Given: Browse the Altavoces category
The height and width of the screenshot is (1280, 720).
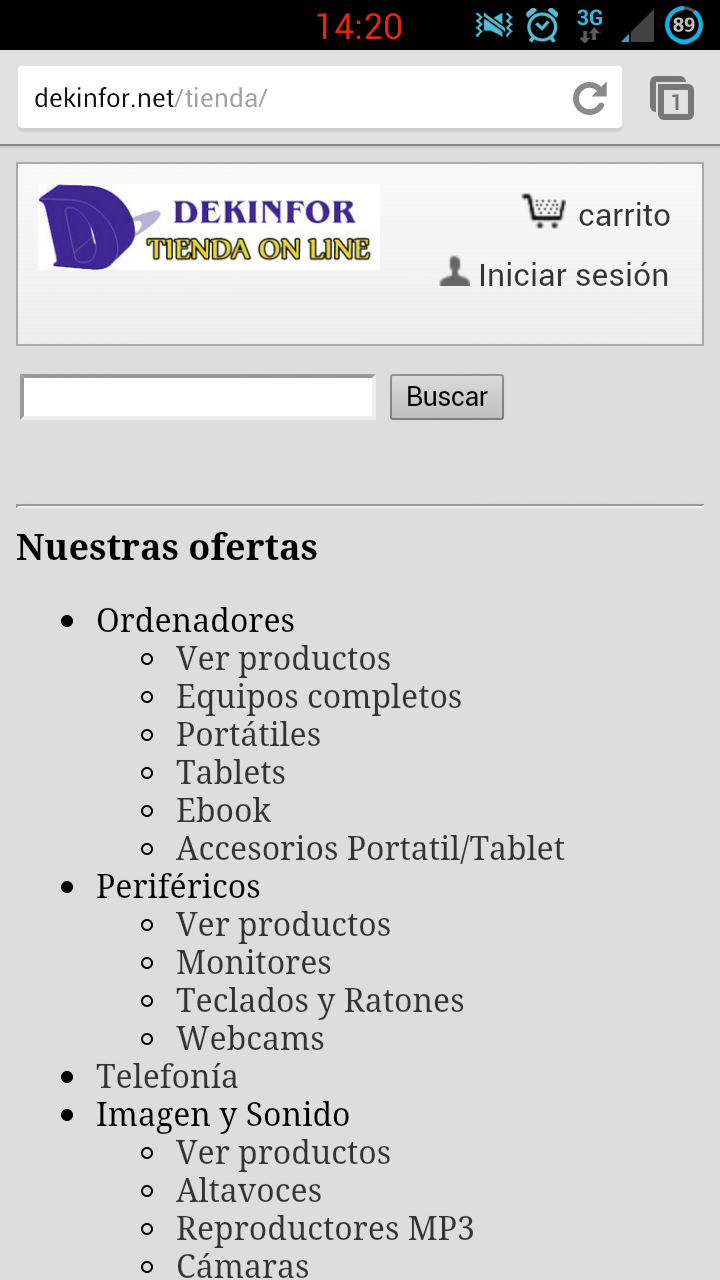Looking at the screenshot, I should 249,1191.
